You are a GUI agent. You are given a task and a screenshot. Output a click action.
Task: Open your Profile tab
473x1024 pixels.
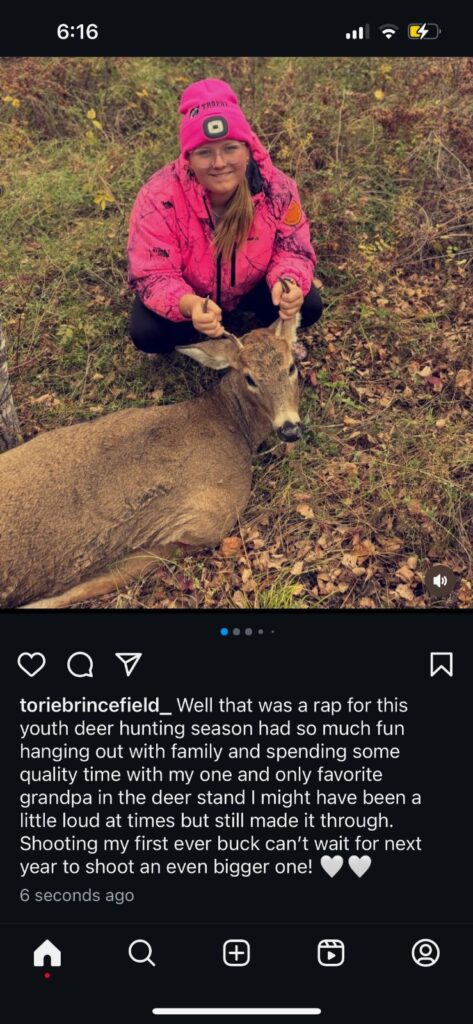coord(425,953)
